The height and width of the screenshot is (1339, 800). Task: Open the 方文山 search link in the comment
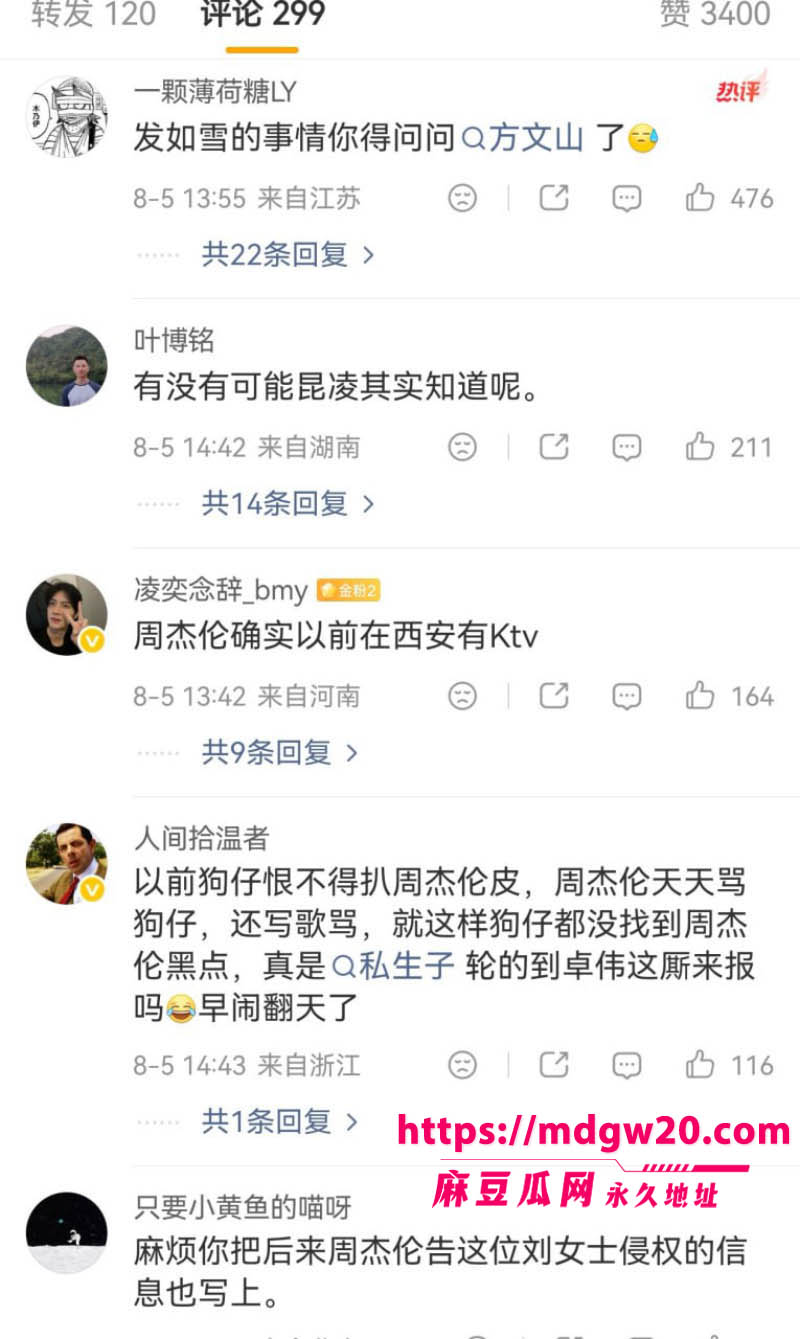tap(523, 138)
